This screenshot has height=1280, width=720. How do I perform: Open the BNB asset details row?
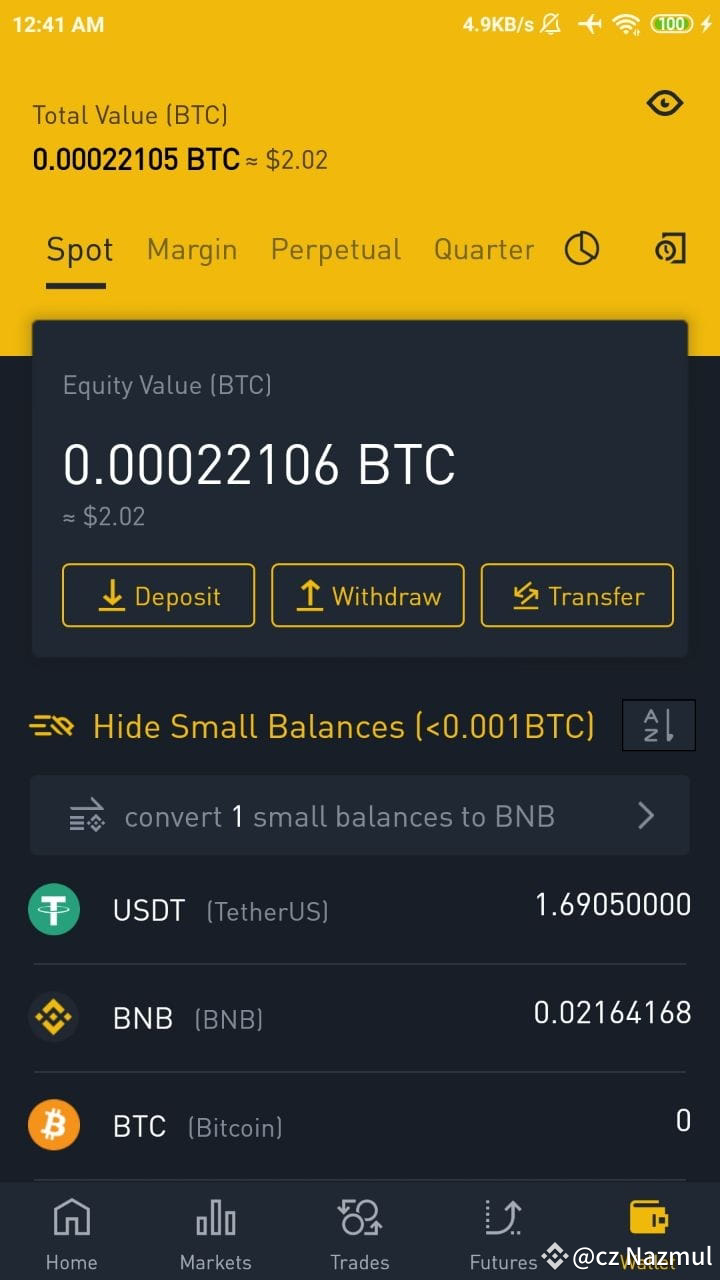click(x=360, y=1017)
